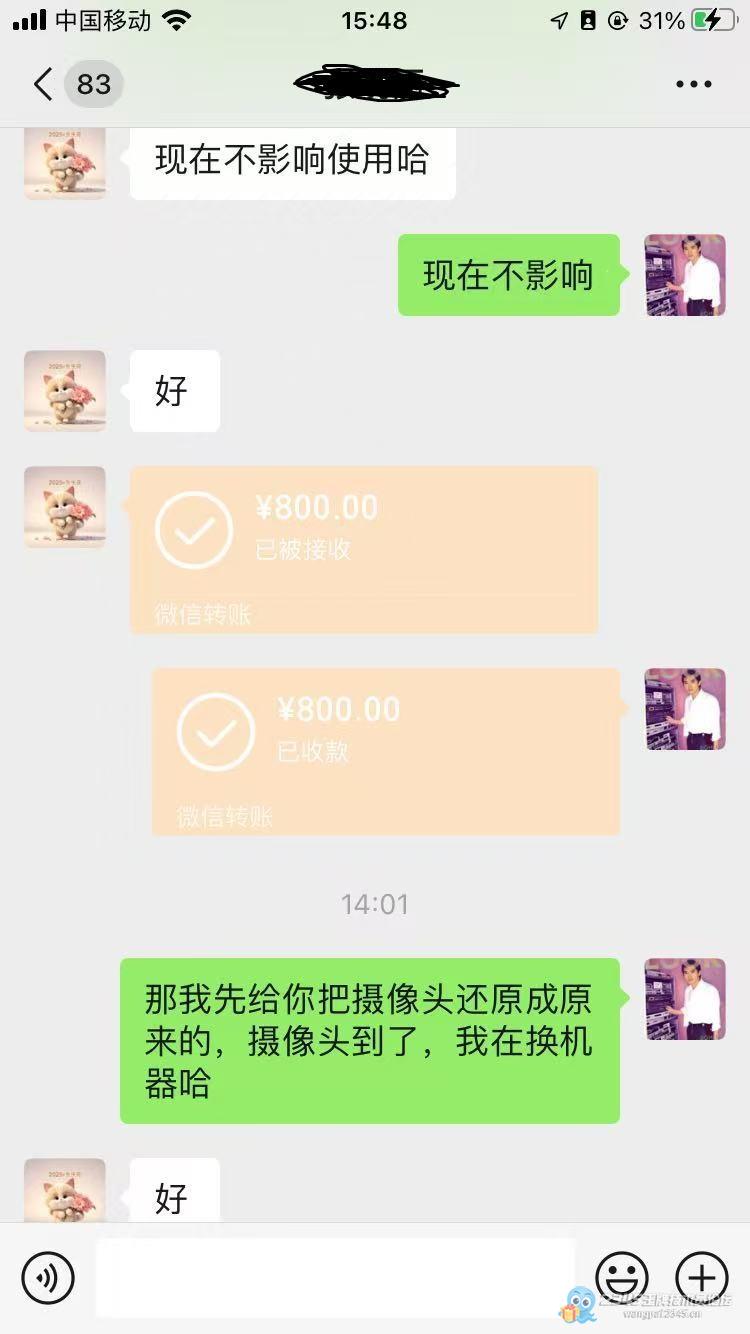Image resolution: width=750 pixels, height=1334 pixels.
Task: Open the plus attachments menu
Action: [x=702, y=1277]
